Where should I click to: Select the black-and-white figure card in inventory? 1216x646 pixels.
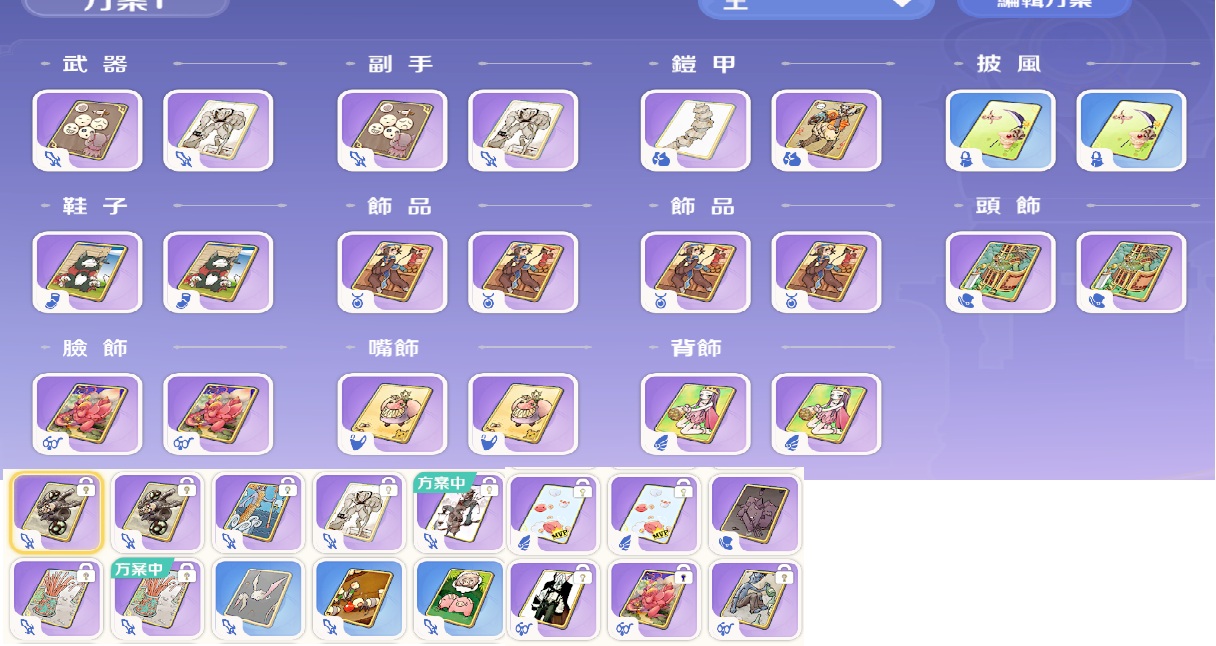554,600
